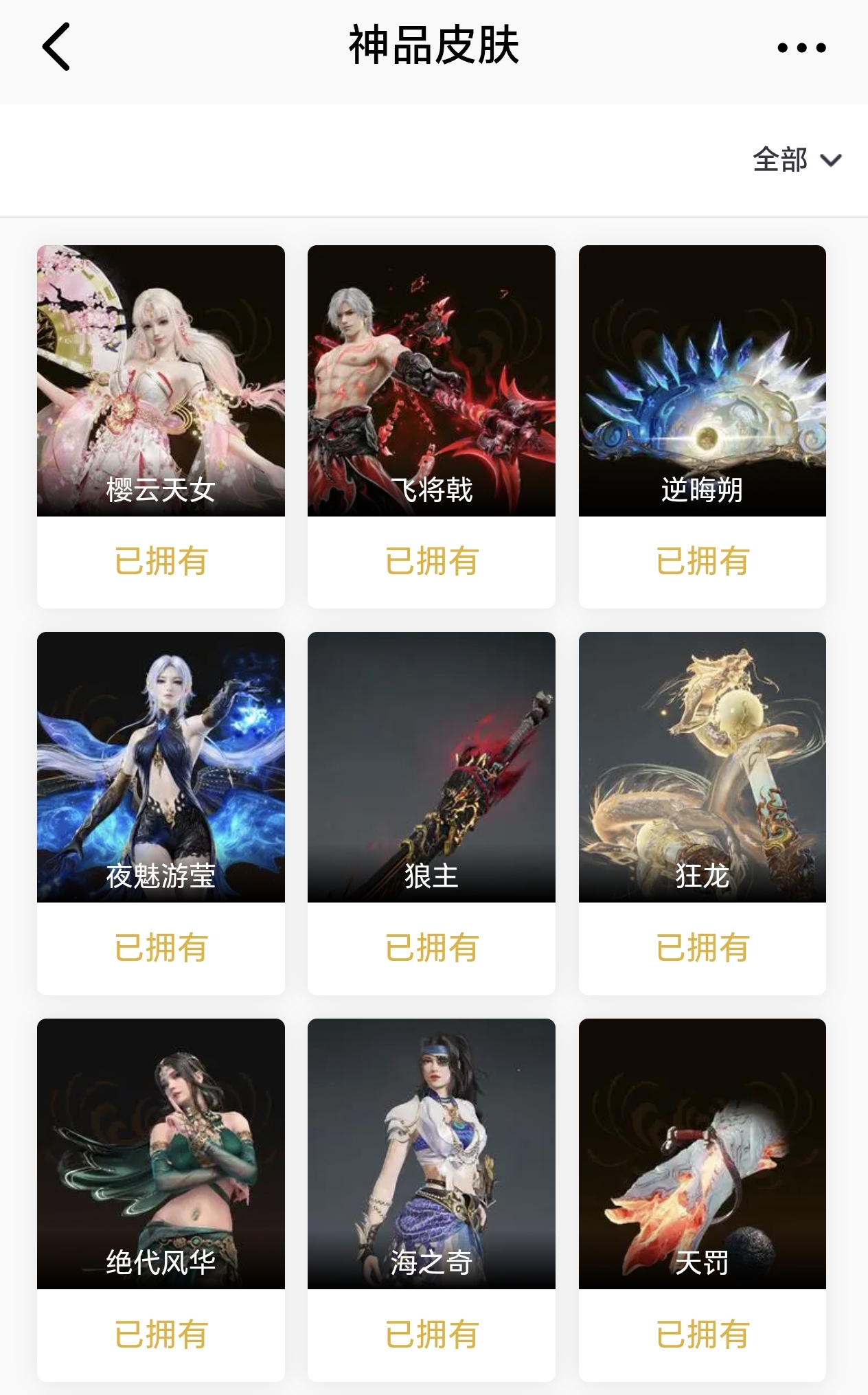Open the 樱云天女 skin card
The height and width of the screenshot is (1395, 868).
(x=161, y=381)
